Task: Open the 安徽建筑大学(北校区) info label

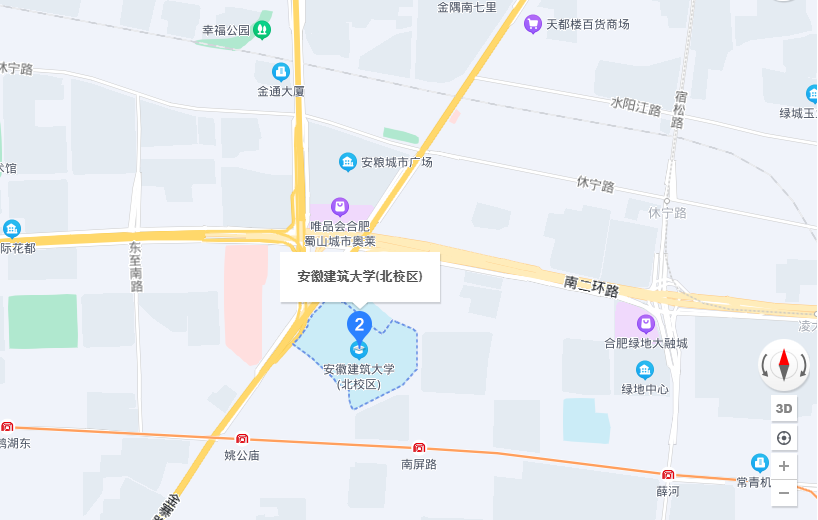Action: [x=359, y=277]
